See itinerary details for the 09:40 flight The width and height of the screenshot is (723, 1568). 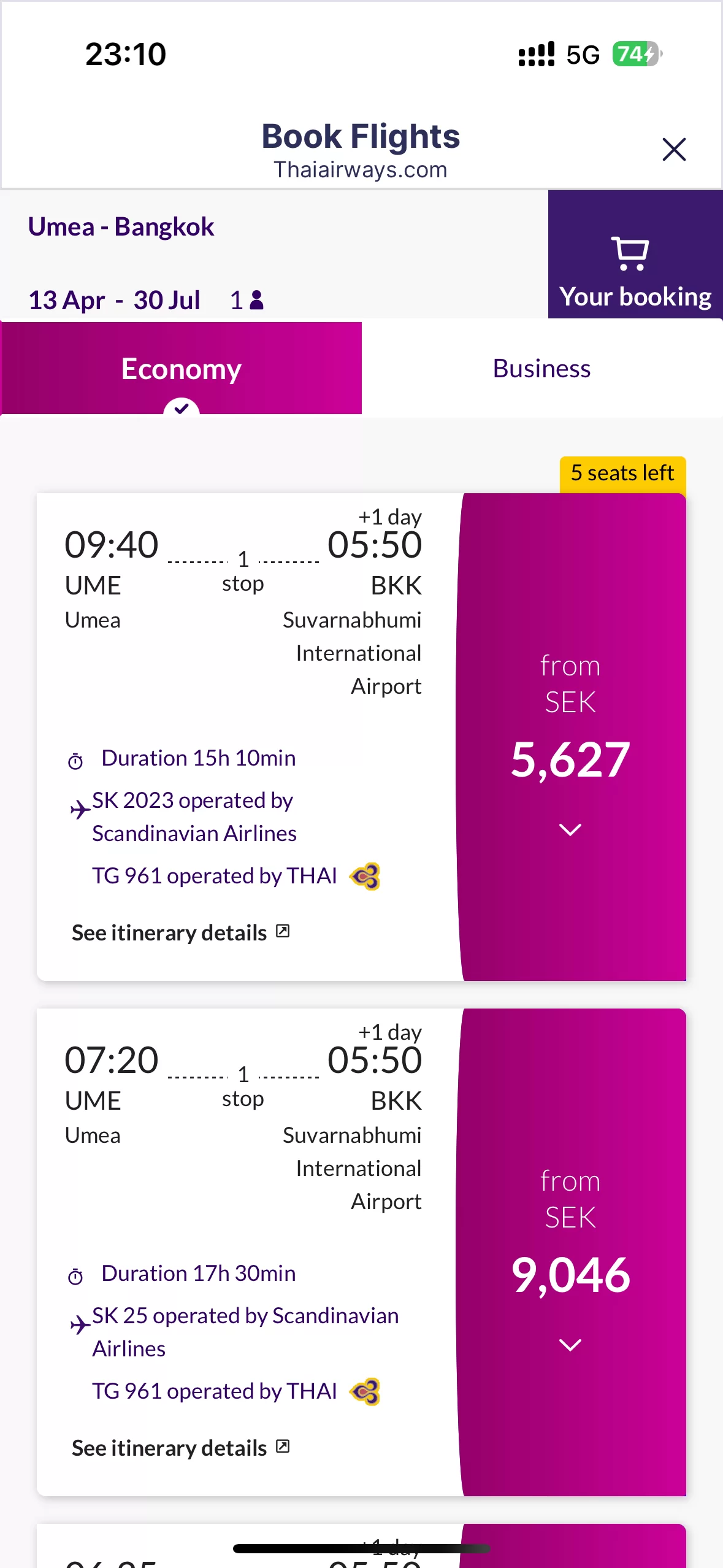(x=180, y=932)
